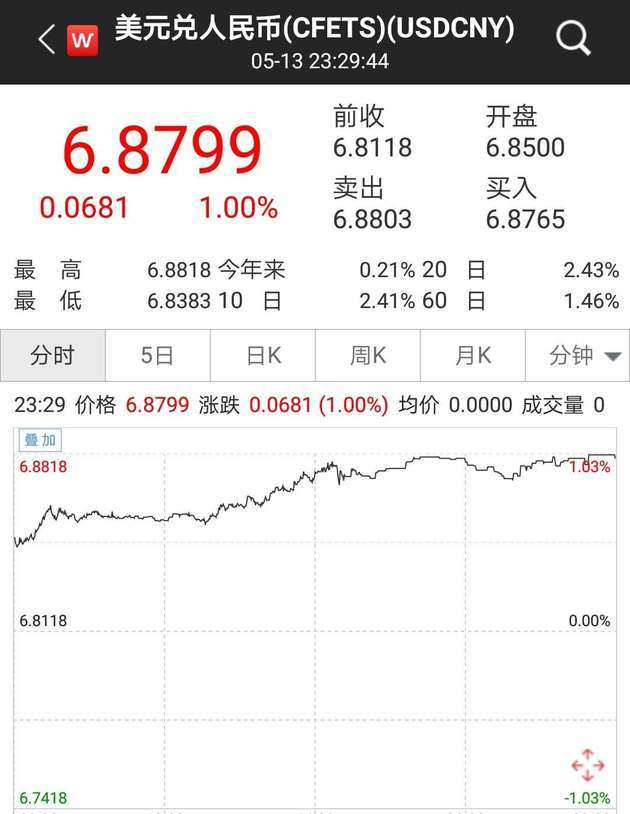The image size is (630, 814).
Task: Switch to the 周K weekly chart
Action: [x=368, y=355]
